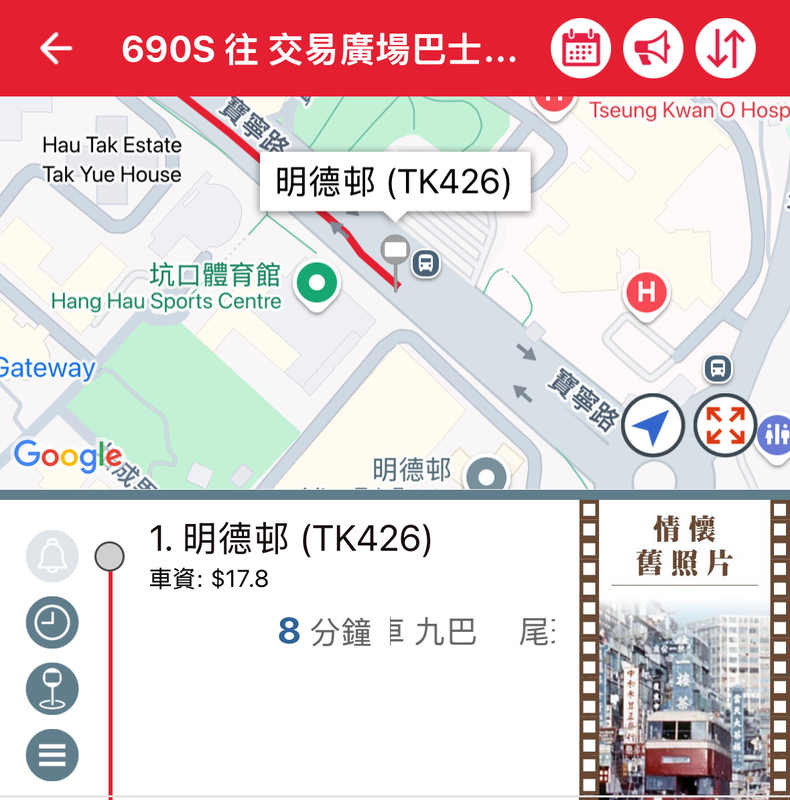Expand the map to full screen
Screen dimensions: 790x800
tap(725, 426)
